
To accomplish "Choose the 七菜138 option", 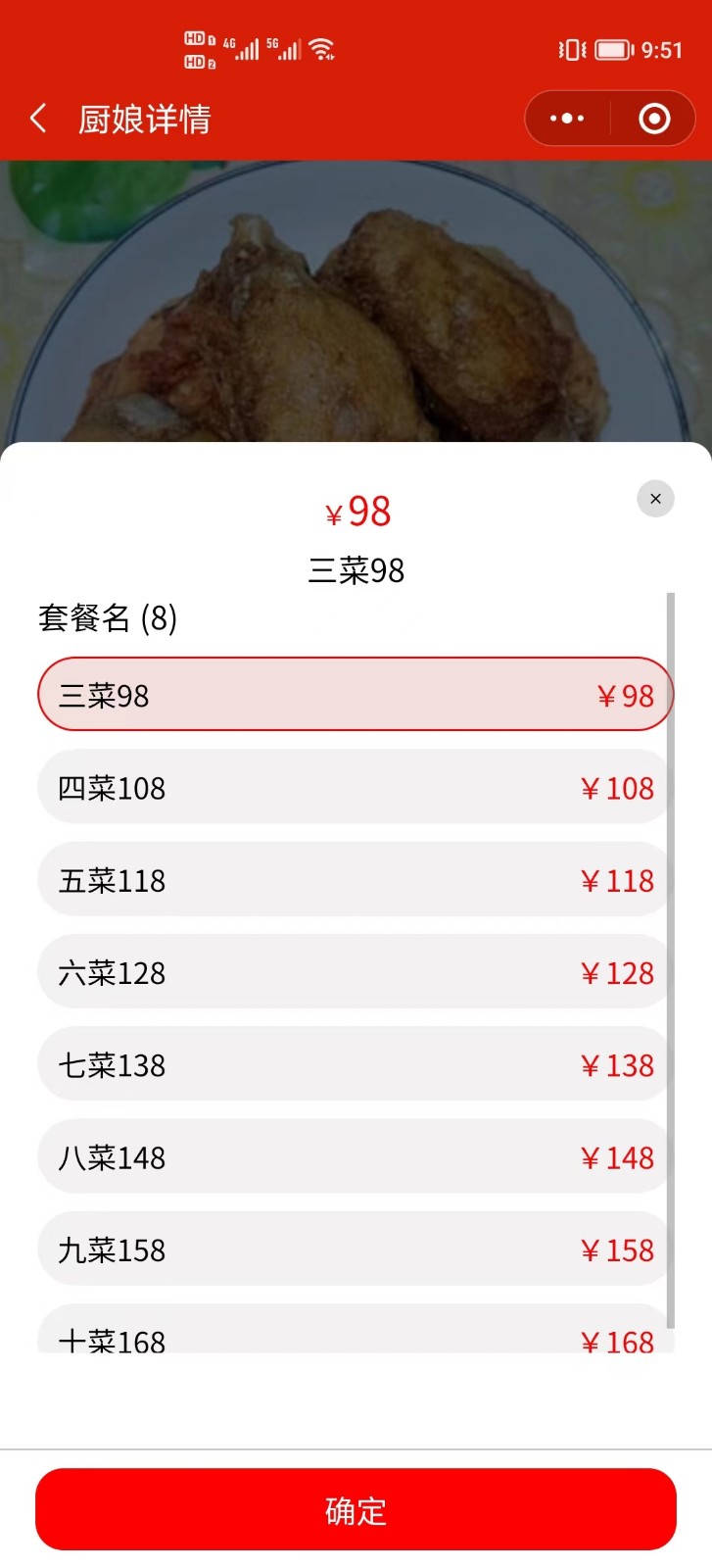I will [355, 1063].
